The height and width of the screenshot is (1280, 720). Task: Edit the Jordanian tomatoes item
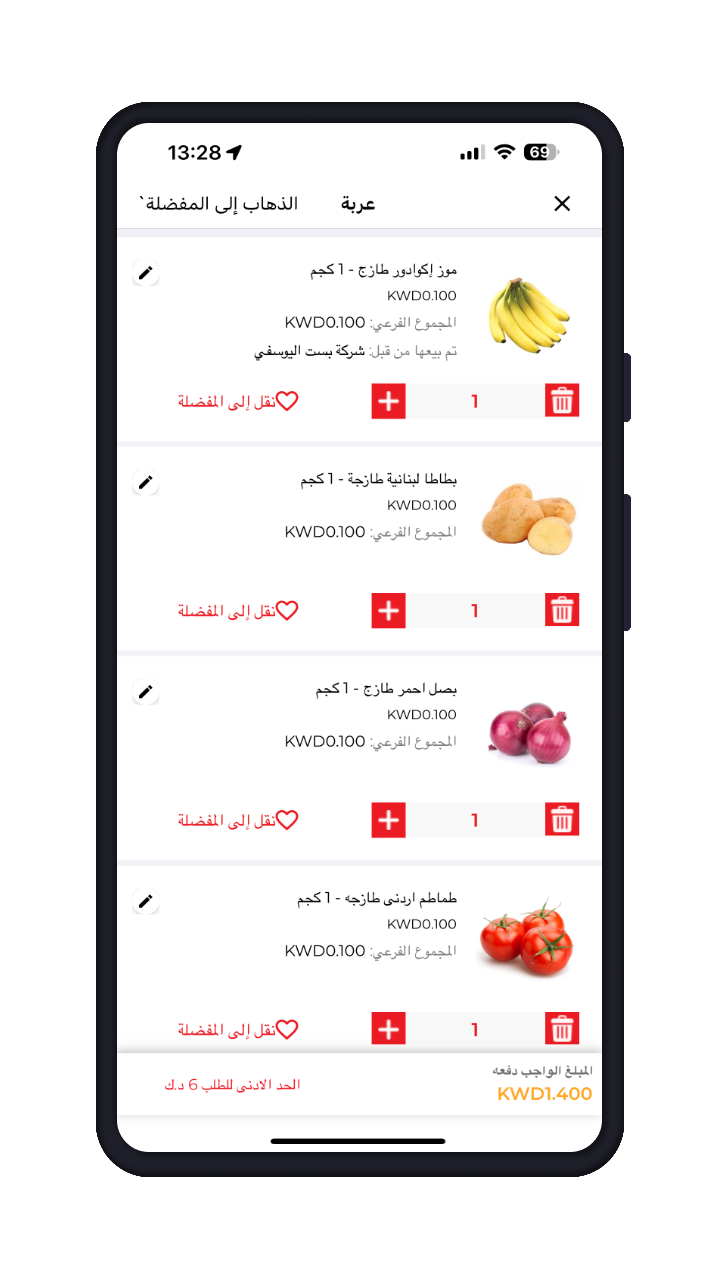(146, 902)
